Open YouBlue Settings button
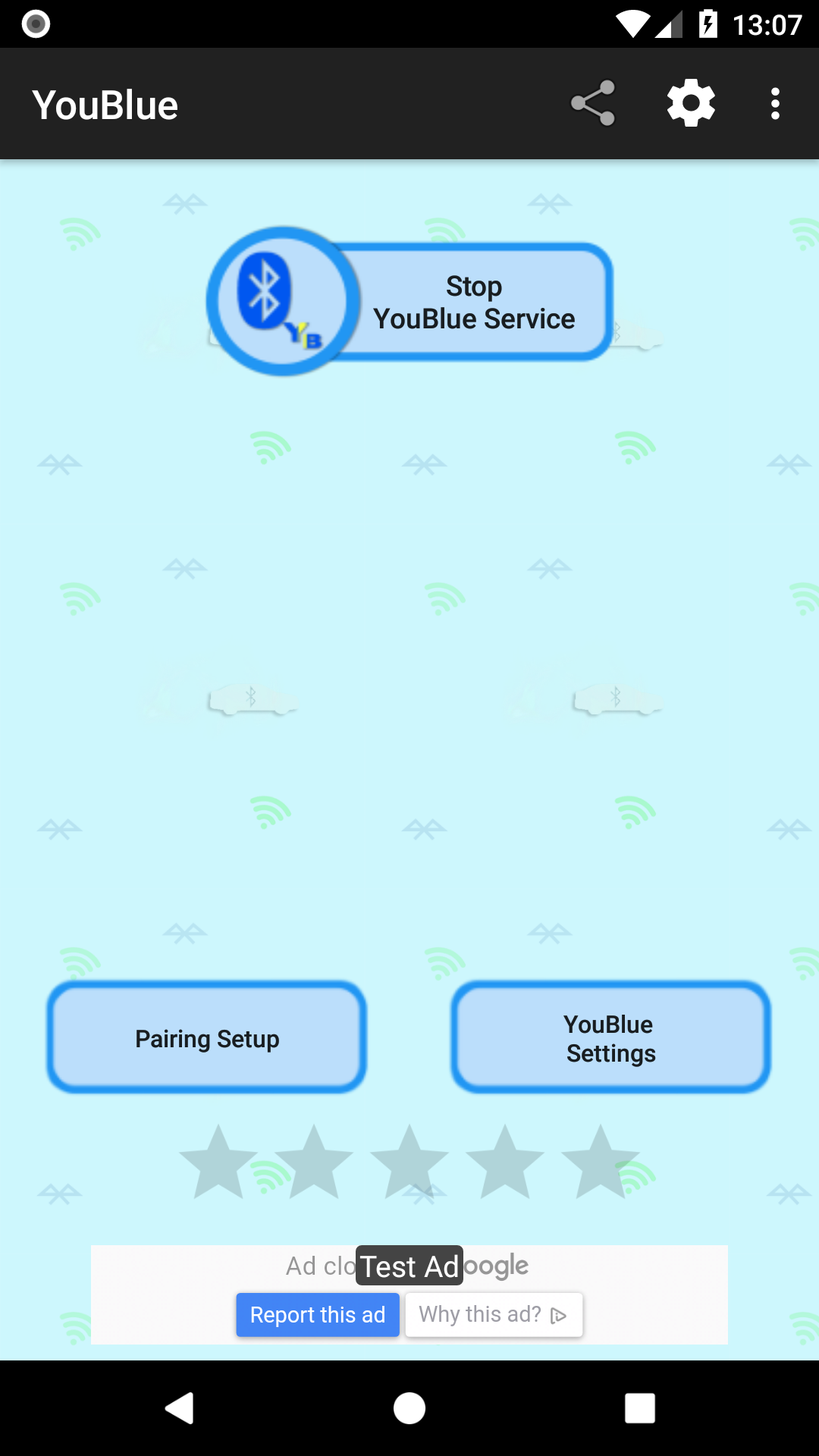Screen dimensions: 819x1456 click(610, 1037)
